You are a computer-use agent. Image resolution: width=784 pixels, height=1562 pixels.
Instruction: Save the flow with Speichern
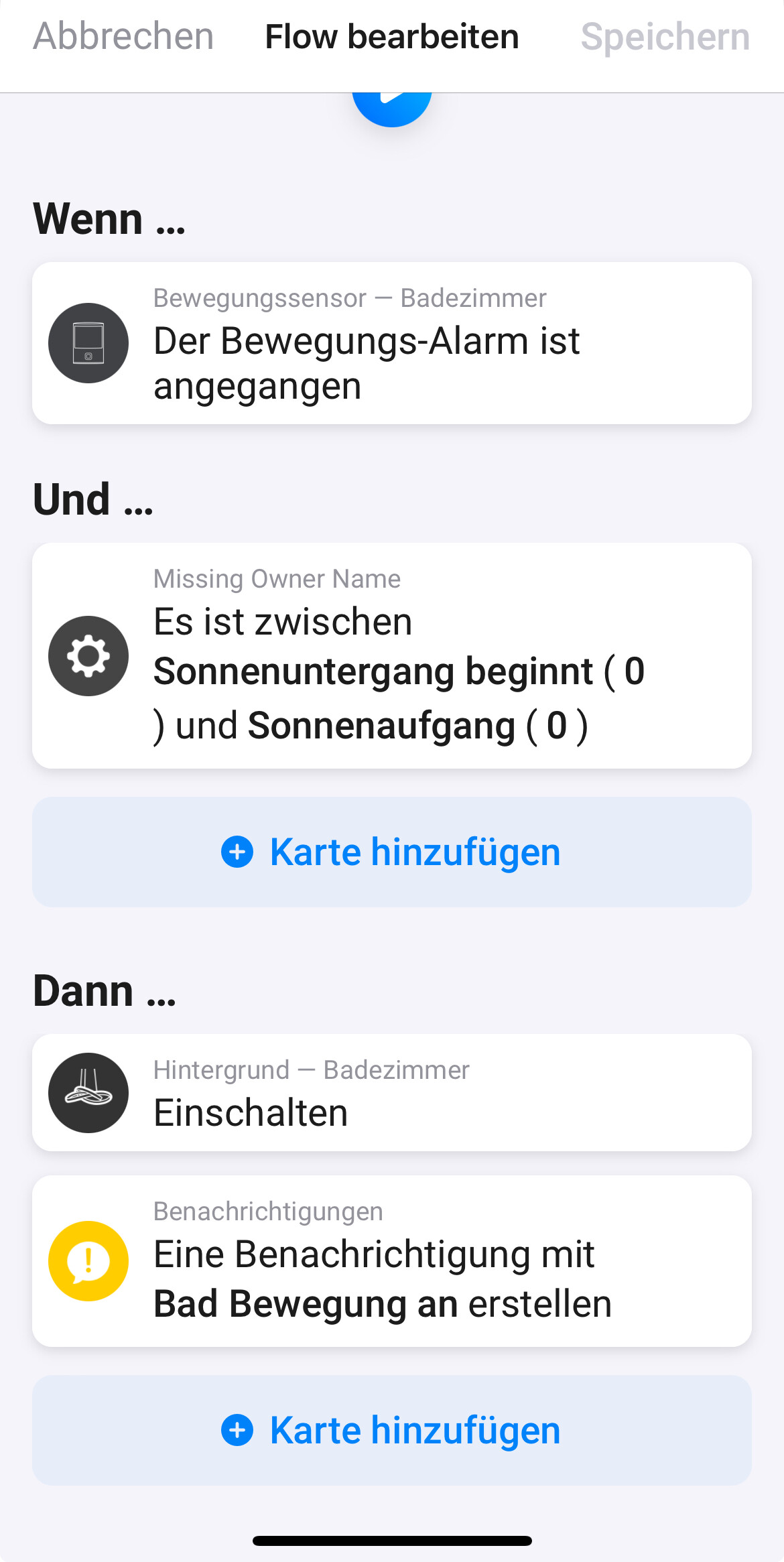(665, 37)
